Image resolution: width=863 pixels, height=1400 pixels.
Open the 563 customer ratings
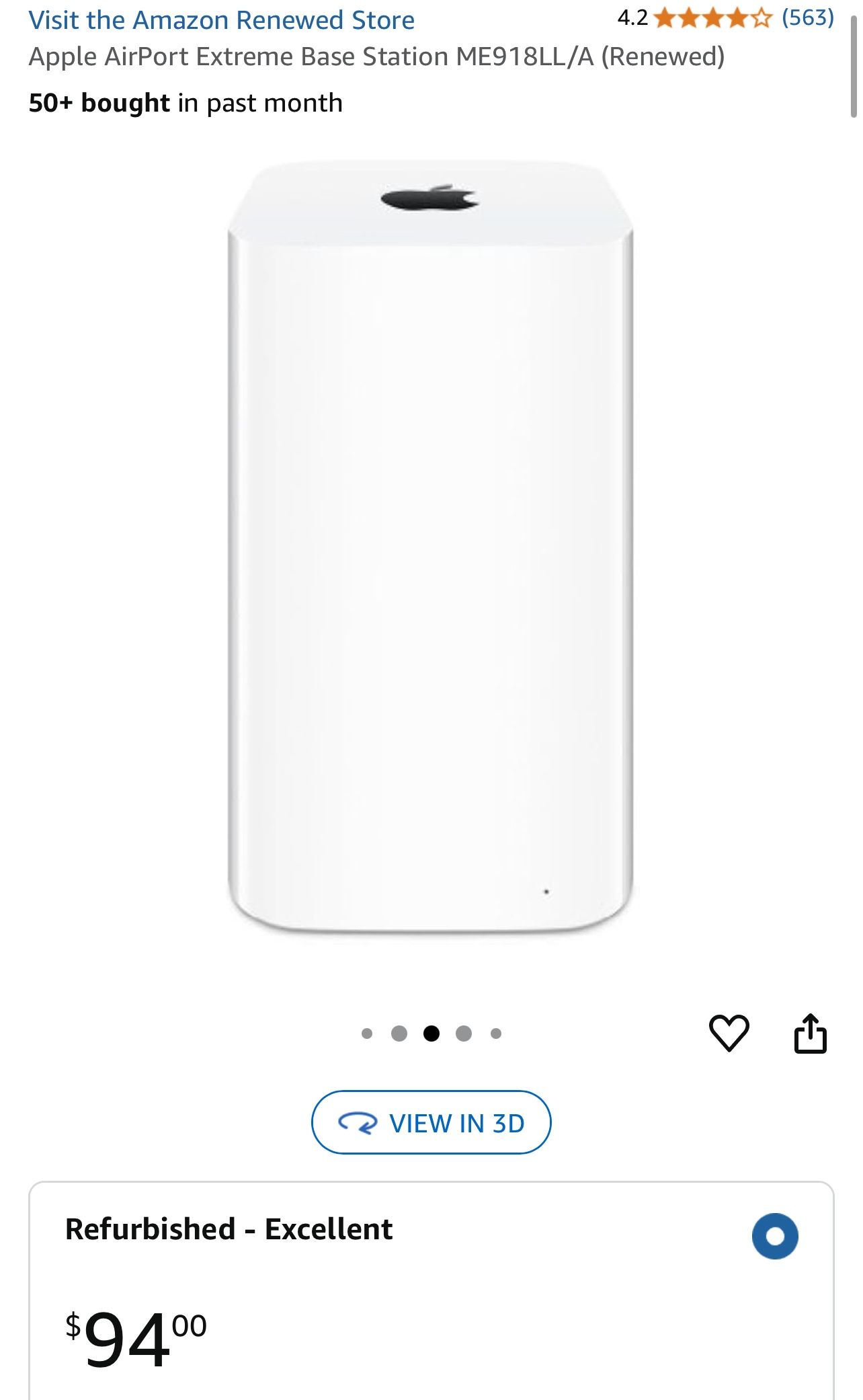coord(807,17)
